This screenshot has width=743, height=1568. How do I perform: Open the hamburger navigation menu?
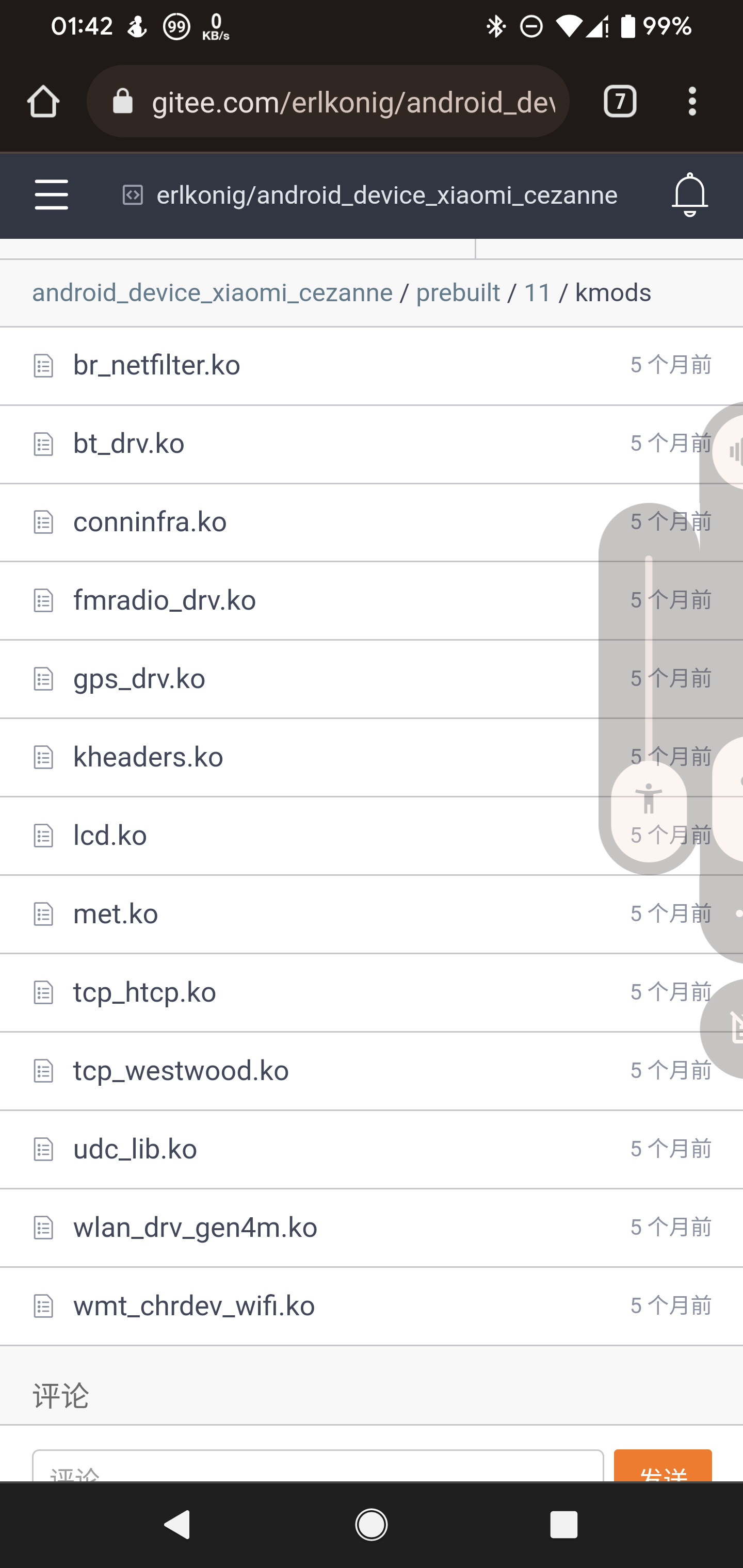pos(51,195)
